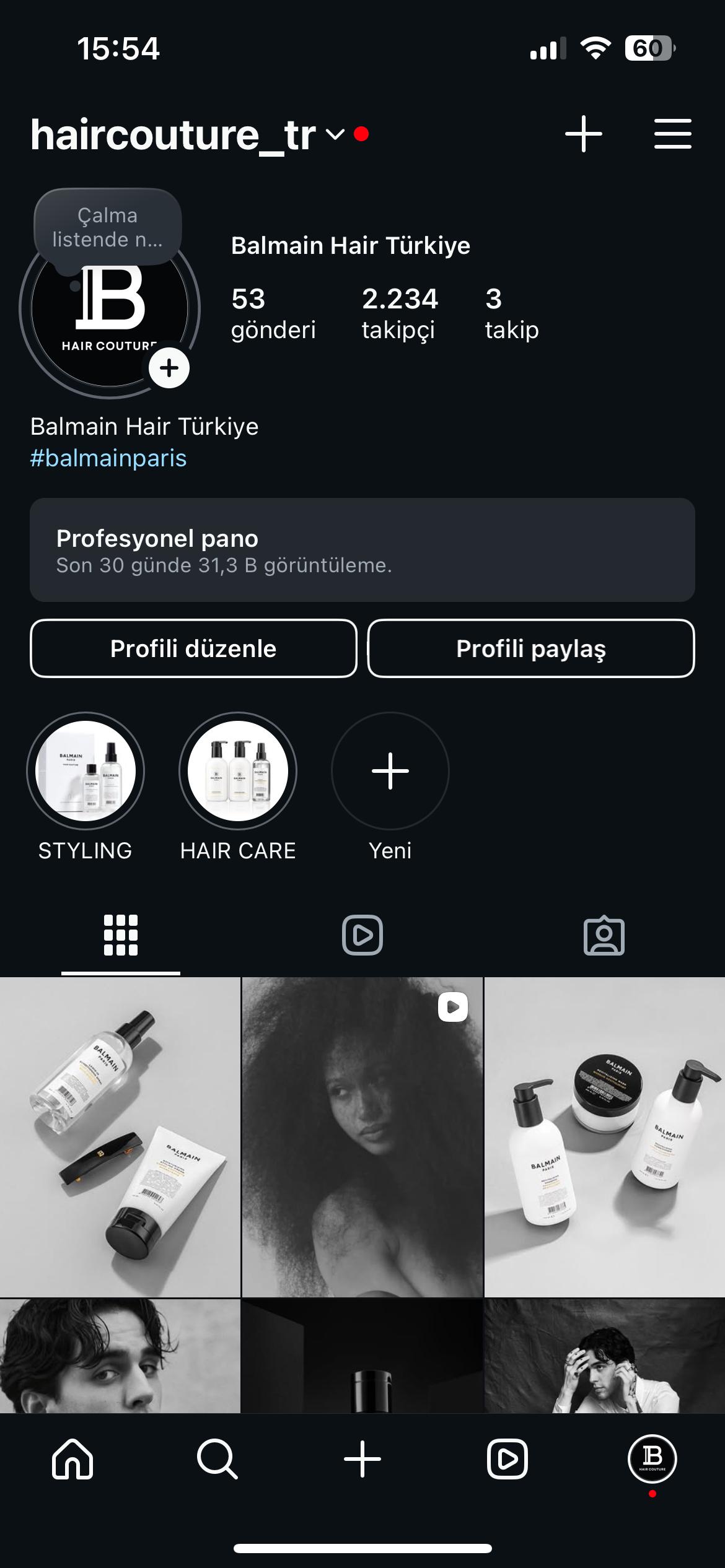Open the hamburger menu

(x=673, y=132)
